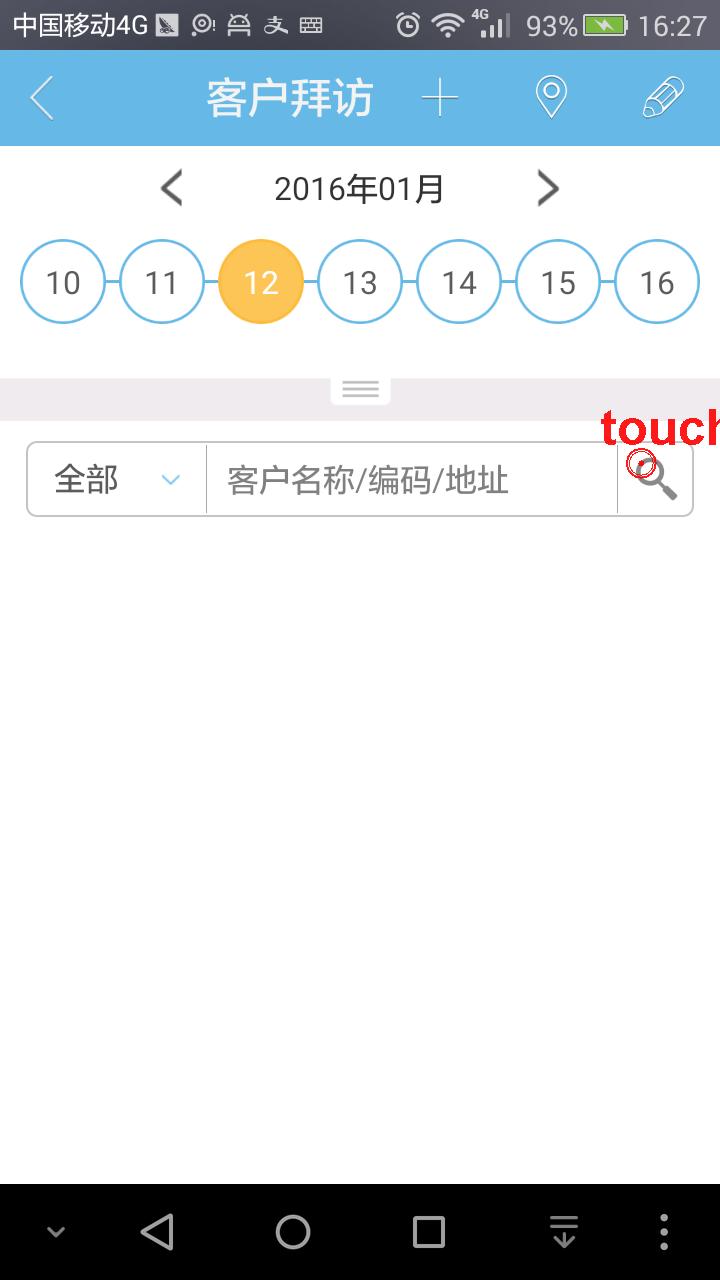
Task: Tap the system home button
Action: (293, 1232)
